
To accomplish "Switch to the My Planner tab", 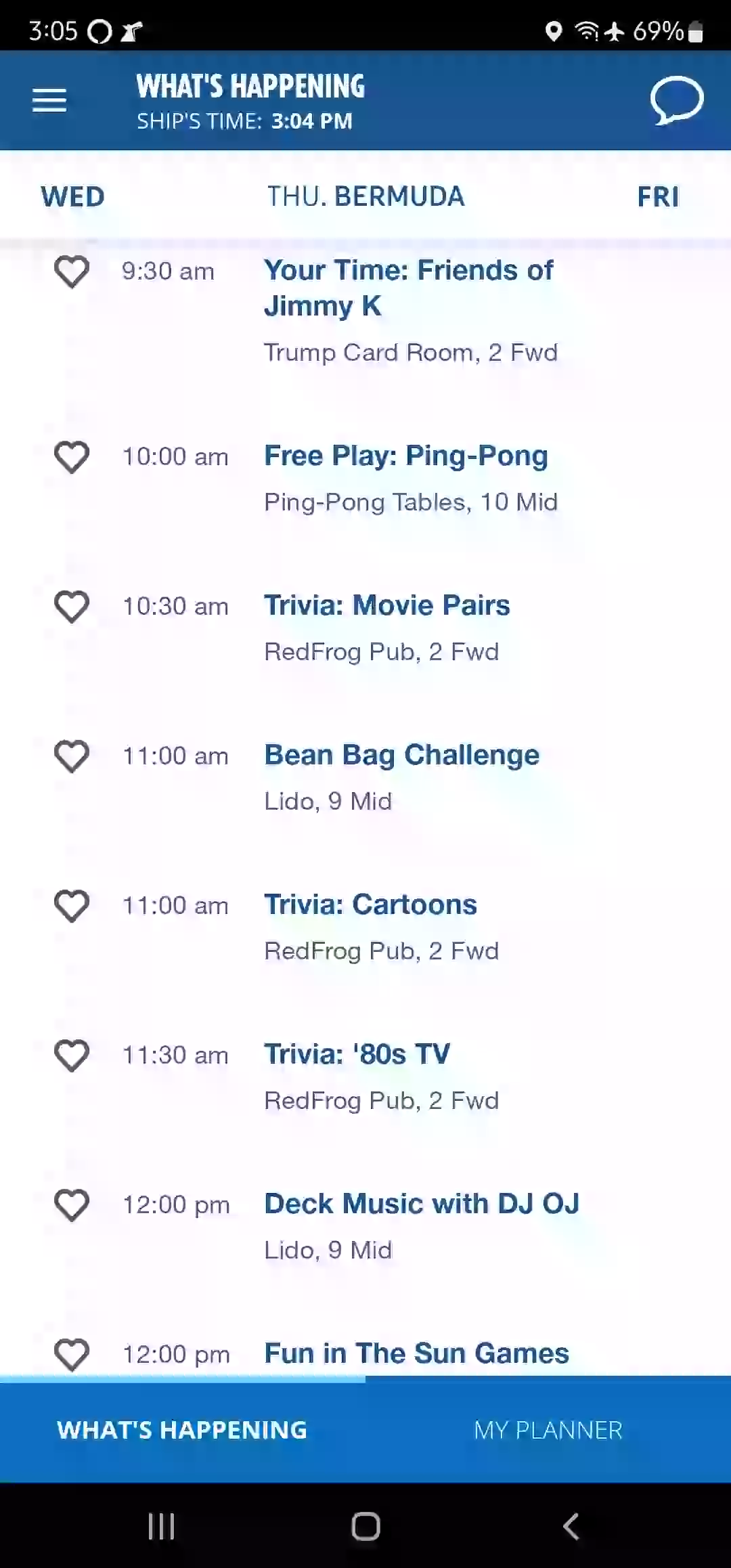I will point(548,1430).
